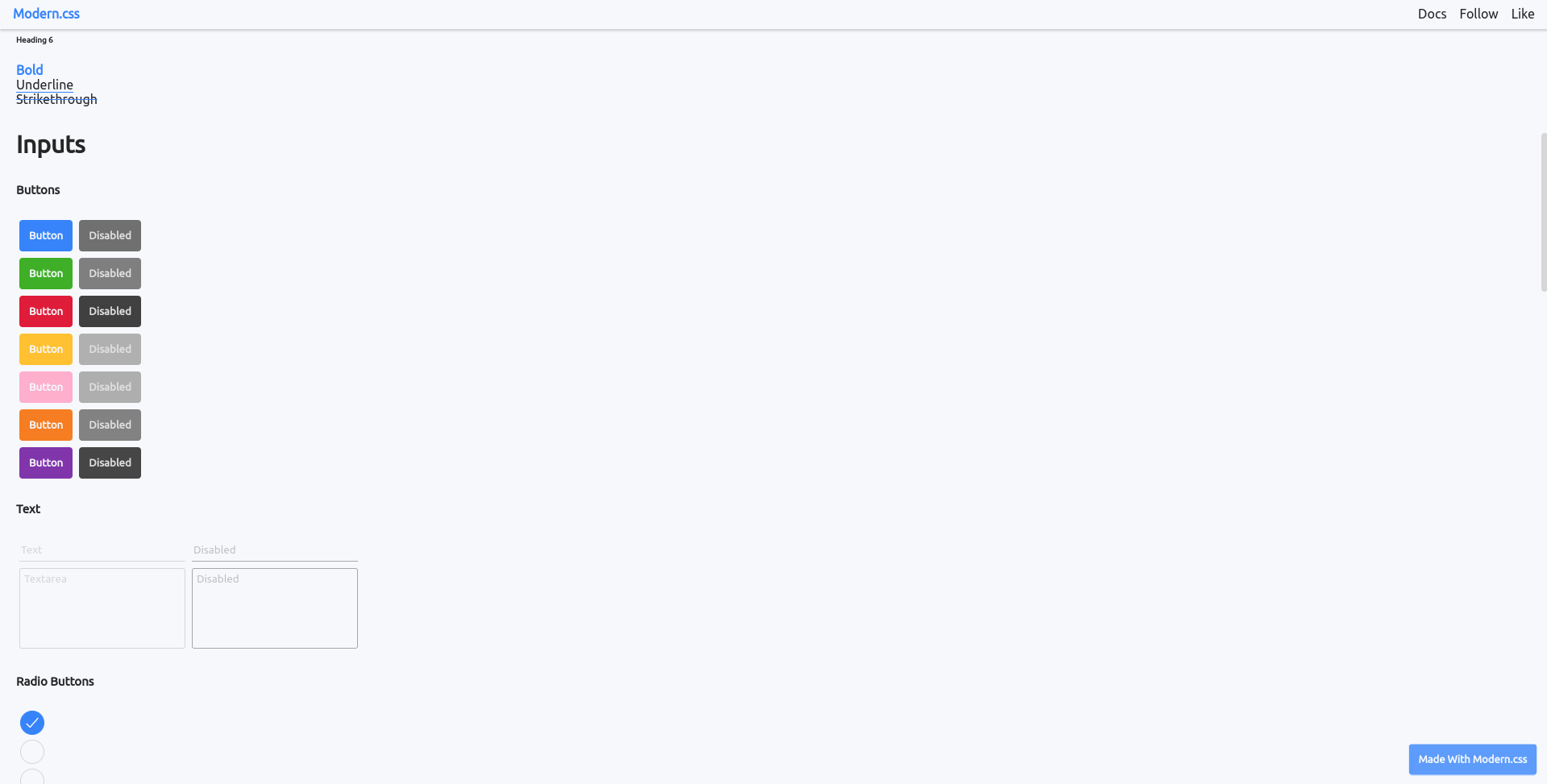This screenshot has width=1547, height=784.
Task: Tap the orange Button
Action: tap(46, 425)
